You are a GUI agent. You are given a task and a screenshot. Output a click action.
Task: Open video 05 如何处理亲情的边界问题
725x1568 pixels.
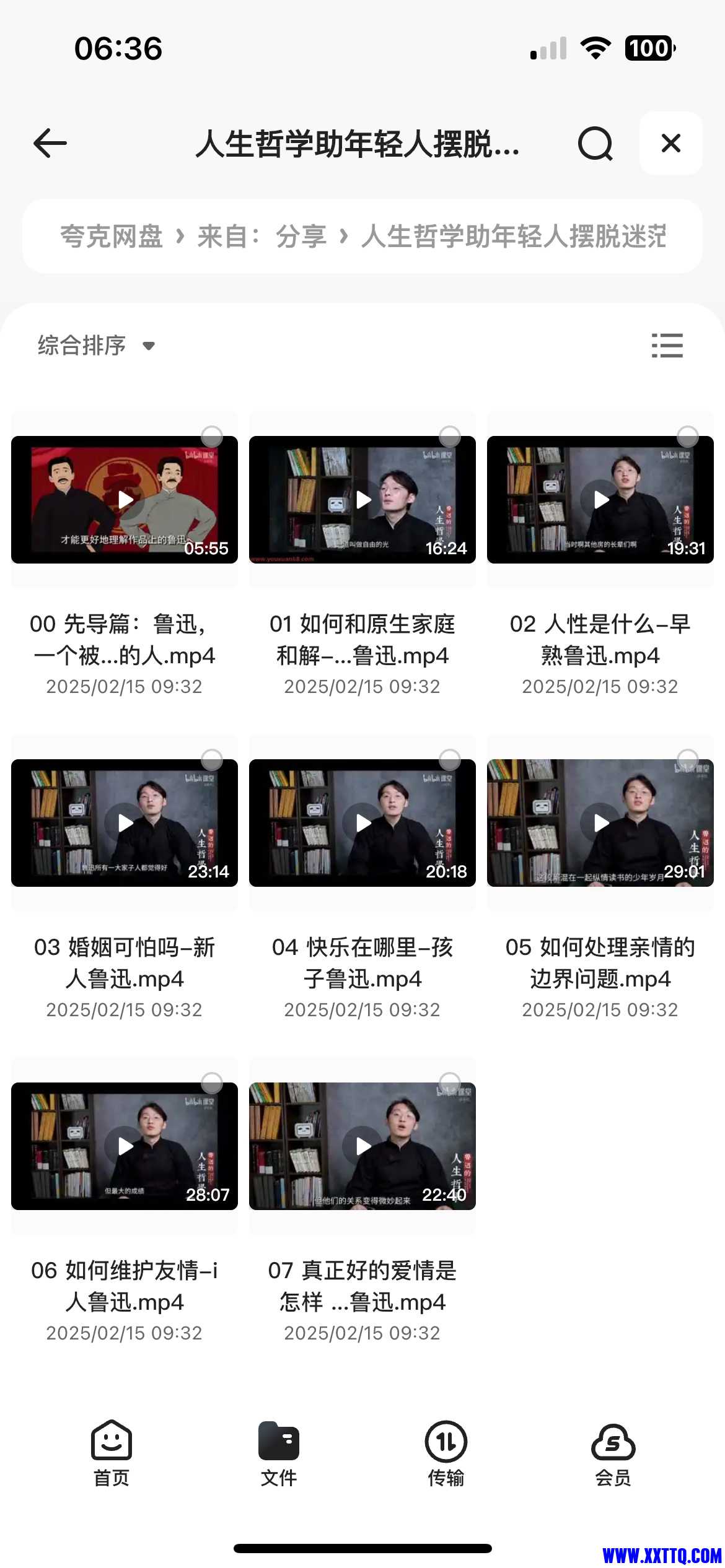(600, 823)
